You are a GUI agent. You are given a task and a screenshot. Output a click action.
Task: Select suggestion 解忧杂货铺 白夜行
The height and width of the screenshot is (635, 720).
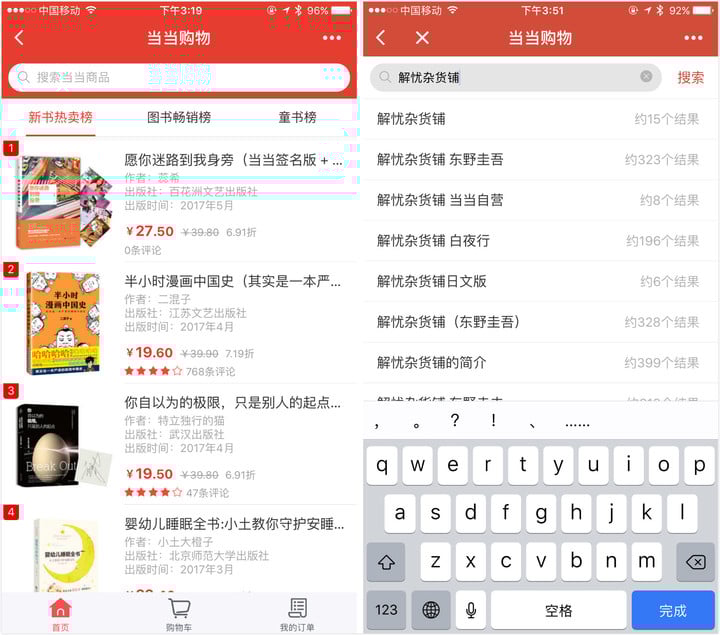pyautogui.click(x=539, y=241)
